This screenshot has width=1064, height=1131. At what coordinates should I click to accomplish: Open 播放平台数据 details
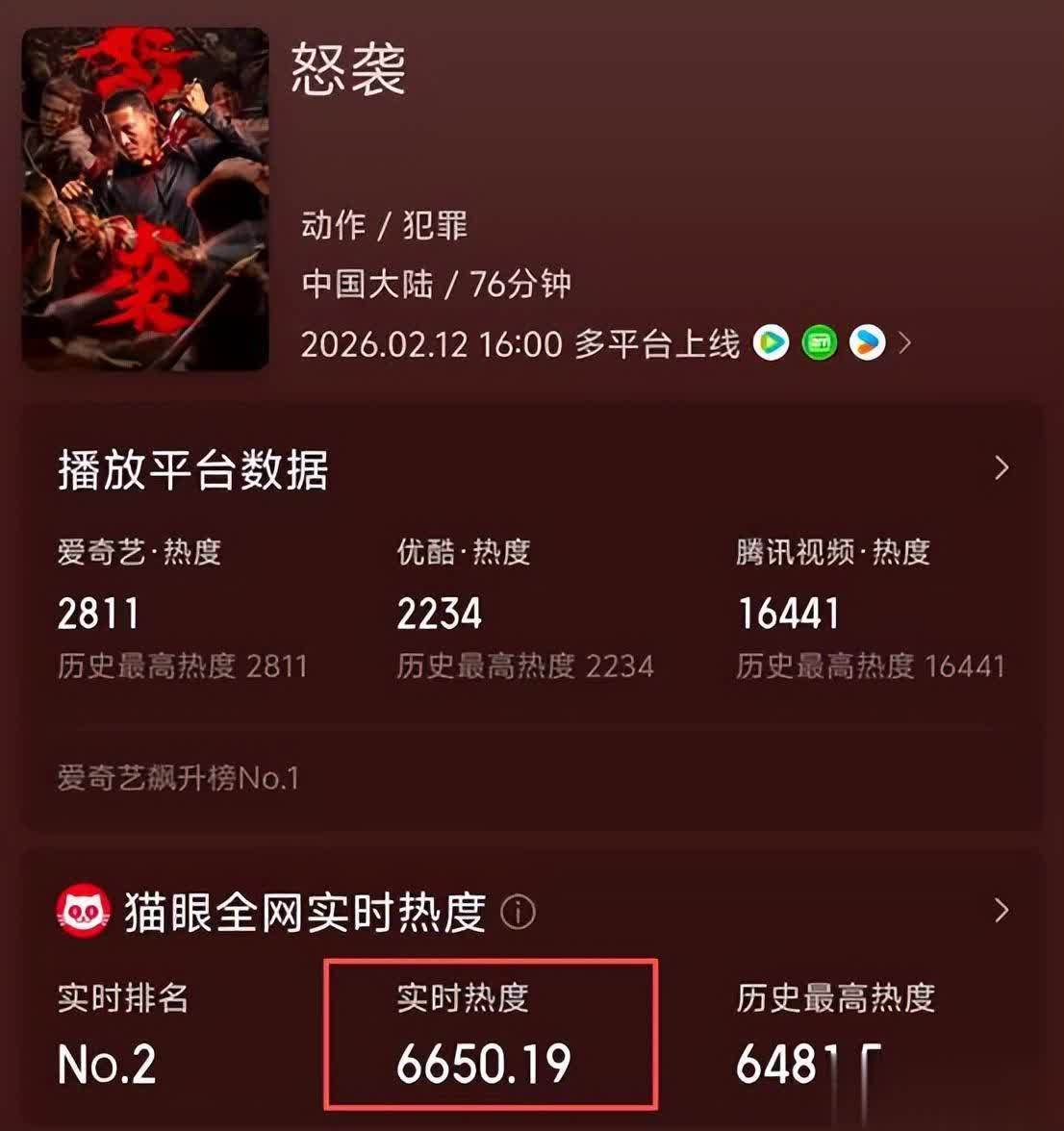point(1001,468)
